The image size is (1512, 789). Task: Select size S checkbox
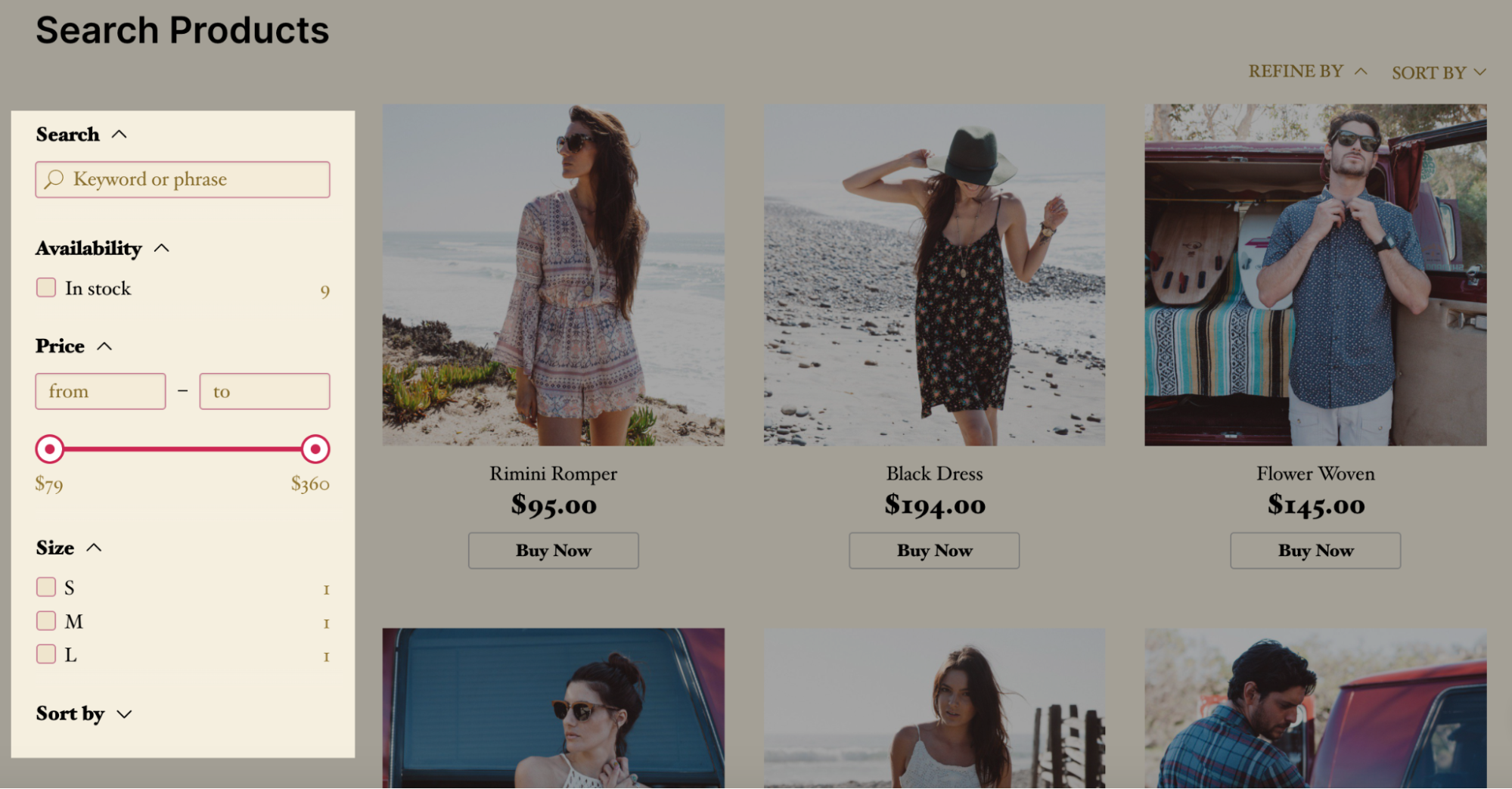tap(46, 587)
